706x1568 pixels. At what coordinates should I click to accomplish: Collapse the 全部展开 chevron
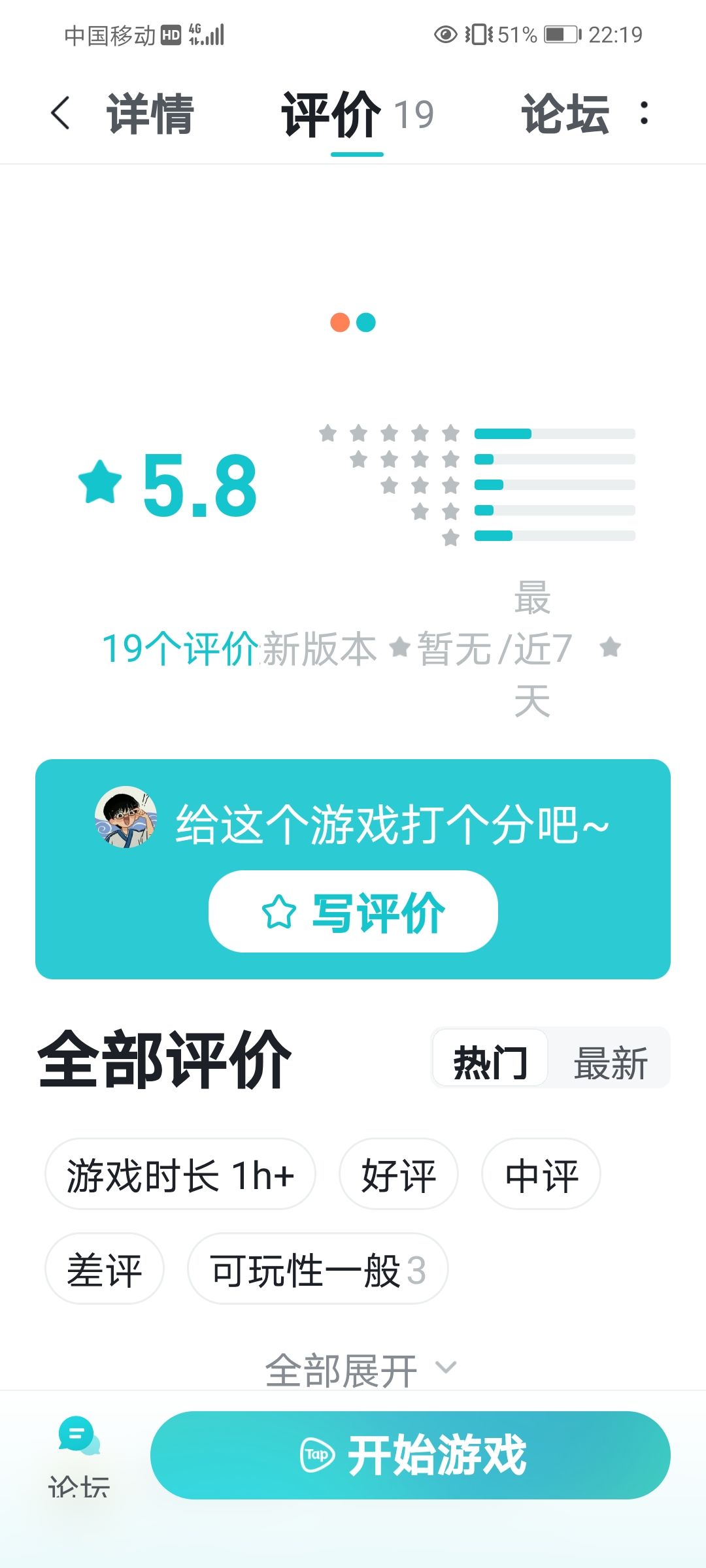tap(445, 1368)
